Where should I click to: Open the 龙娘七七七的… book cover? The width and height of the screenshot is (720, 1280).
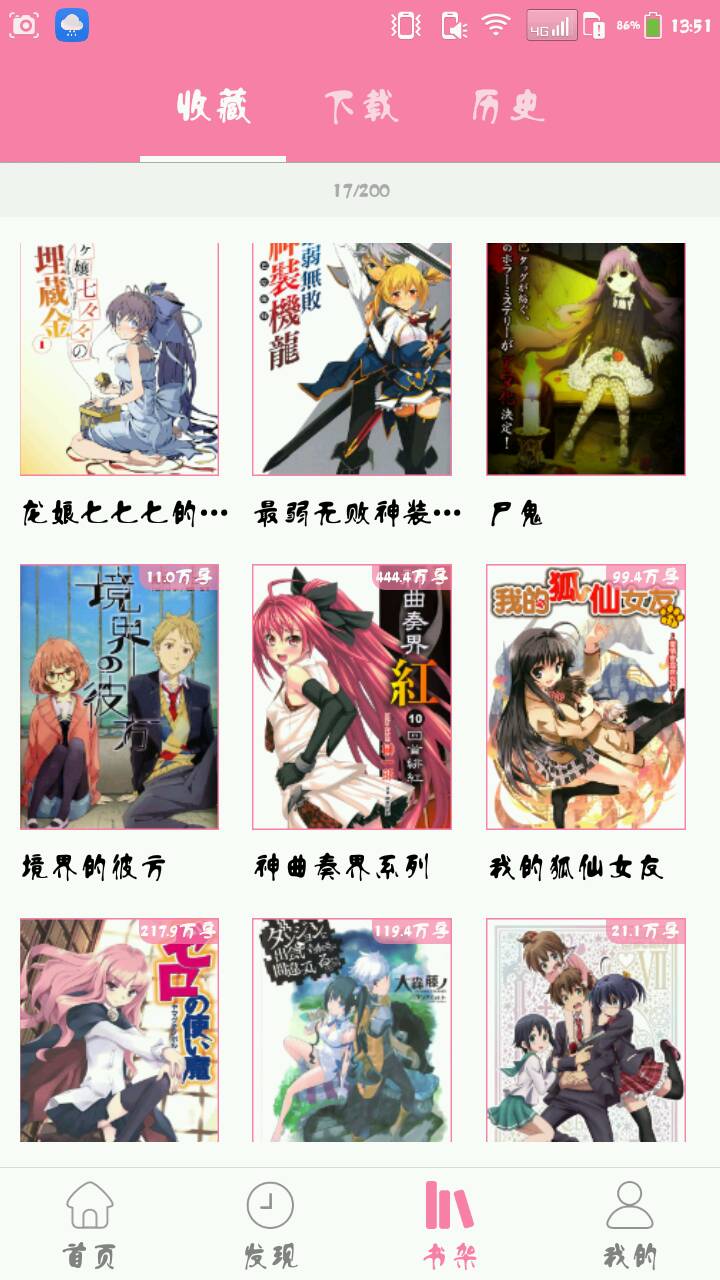(x=119, y=358)
